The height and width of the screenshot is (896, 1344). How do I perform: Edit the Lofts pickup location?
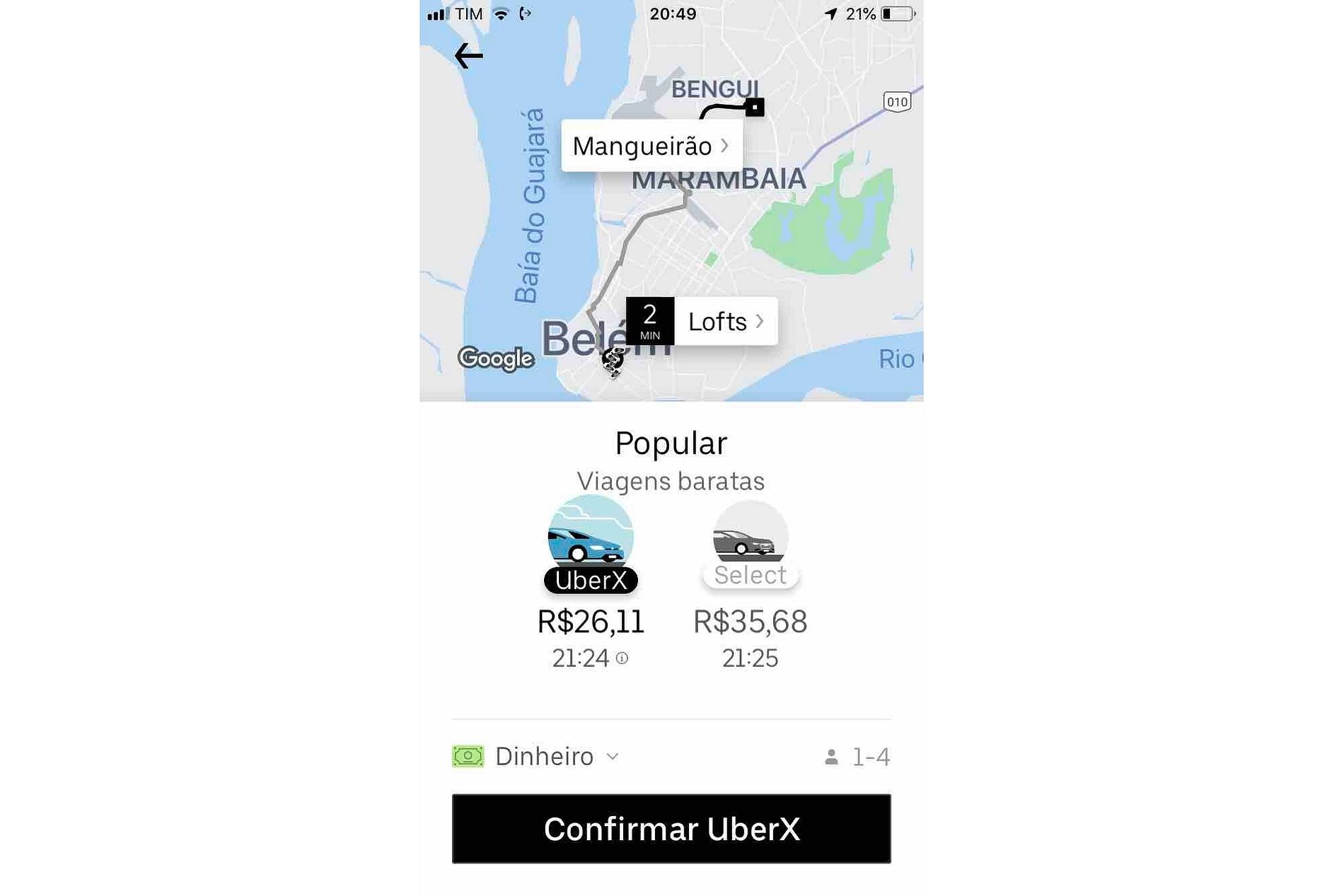[x=725, y=322]
